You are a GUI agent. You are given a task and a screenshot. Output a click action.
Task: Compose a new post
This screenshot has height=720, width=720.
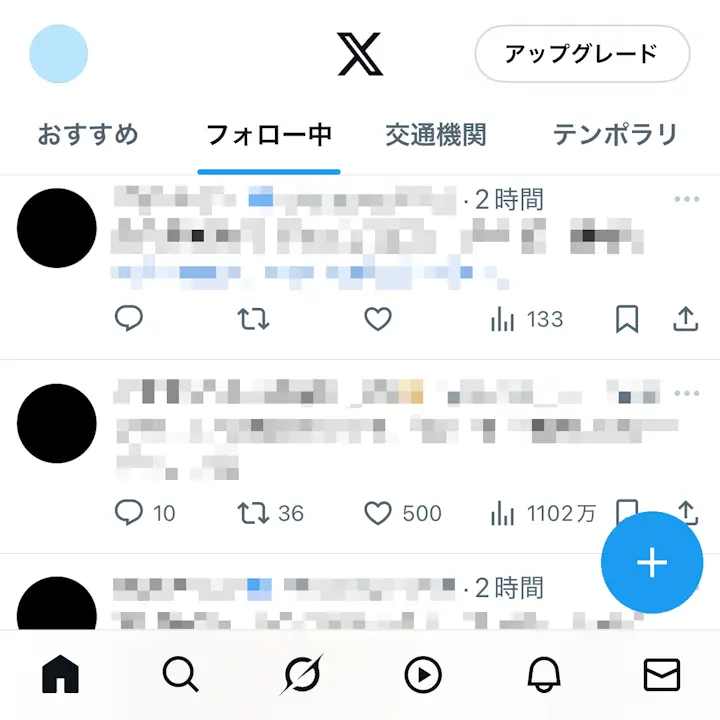click(651, 562)
